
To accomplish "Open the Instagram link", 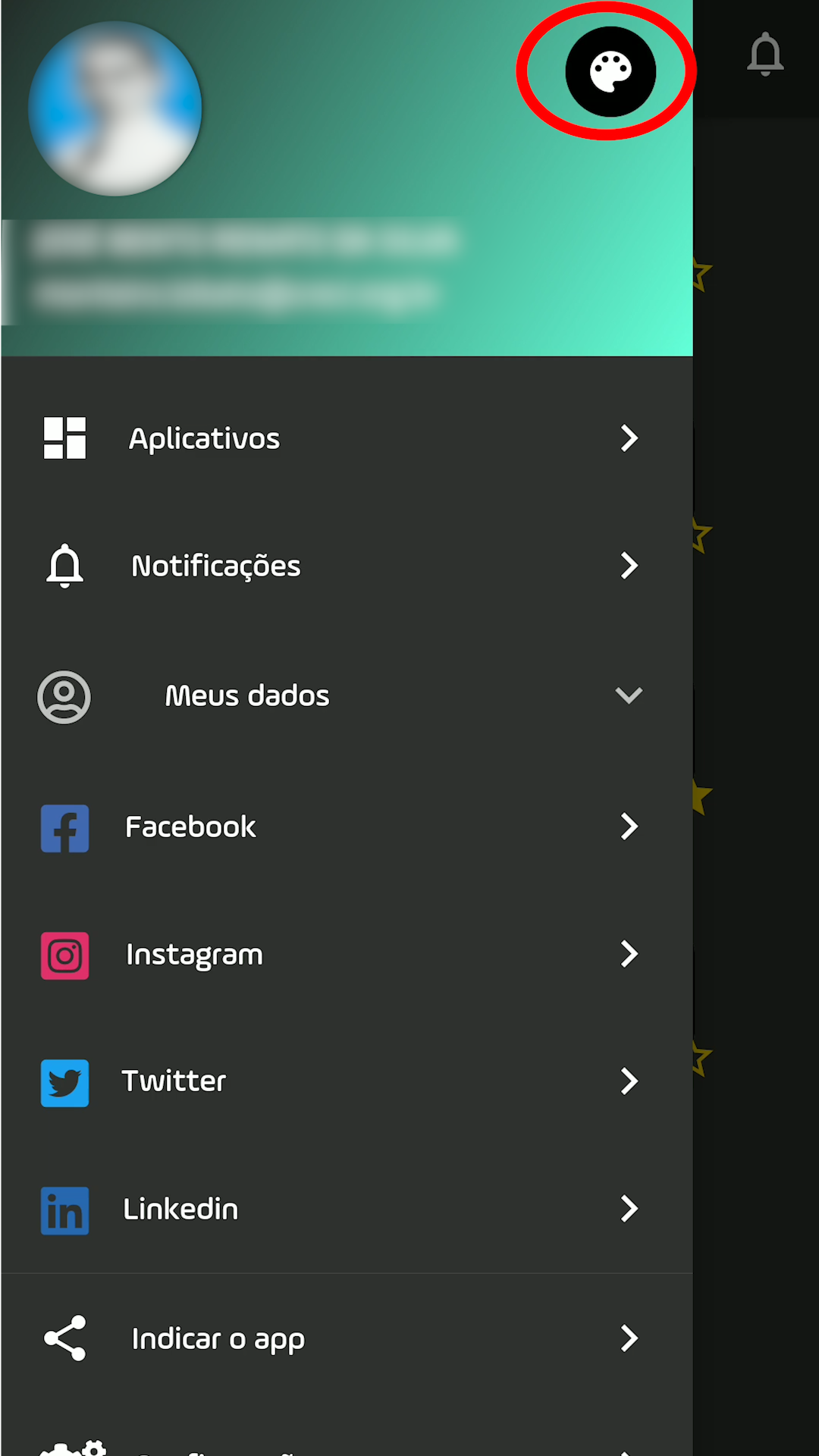I will point(347,955).
